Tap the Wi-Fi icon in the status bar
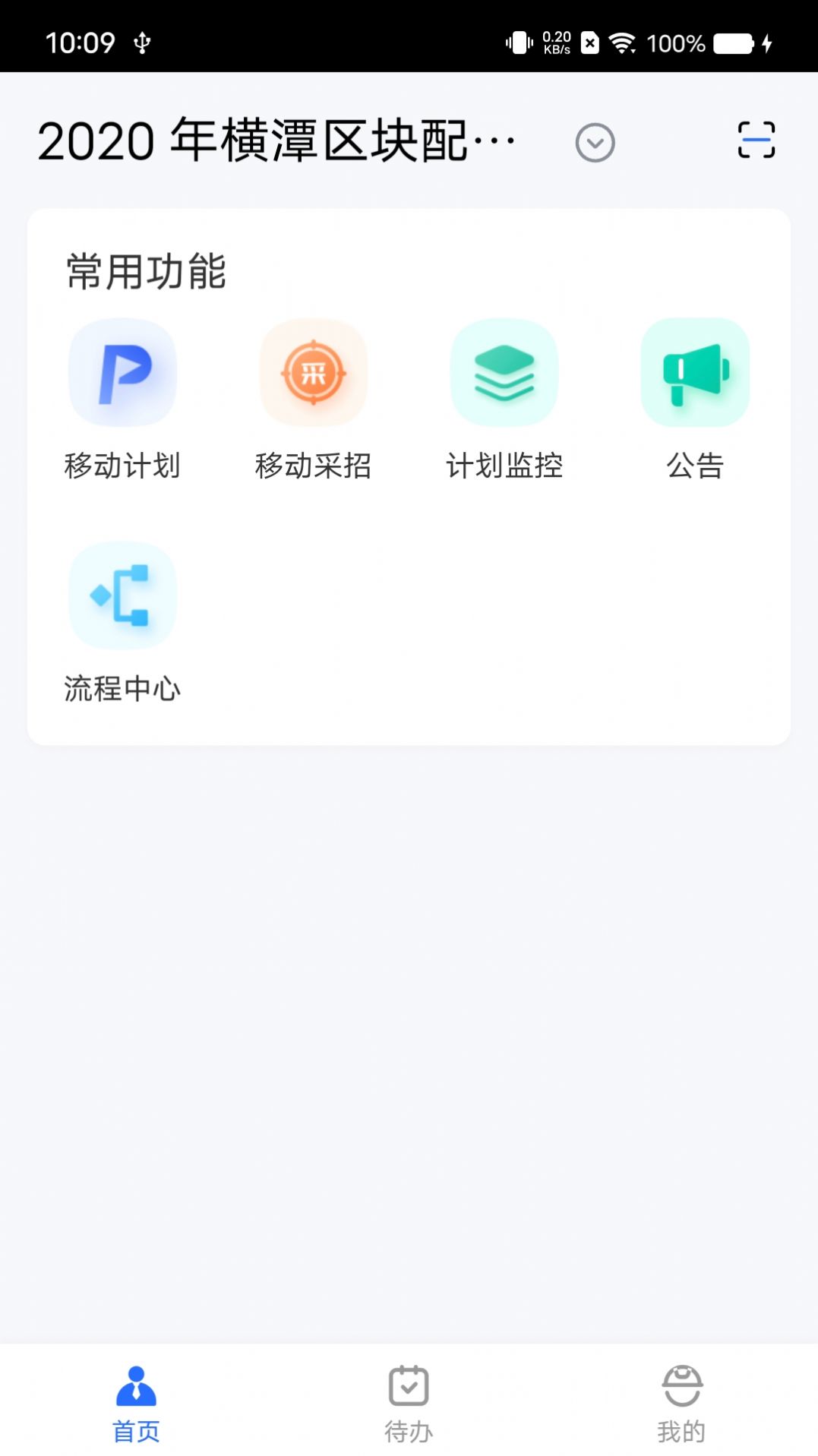The width and height of the screenshot is (818, 1456). pyautogui.click(x=624, y=43)
